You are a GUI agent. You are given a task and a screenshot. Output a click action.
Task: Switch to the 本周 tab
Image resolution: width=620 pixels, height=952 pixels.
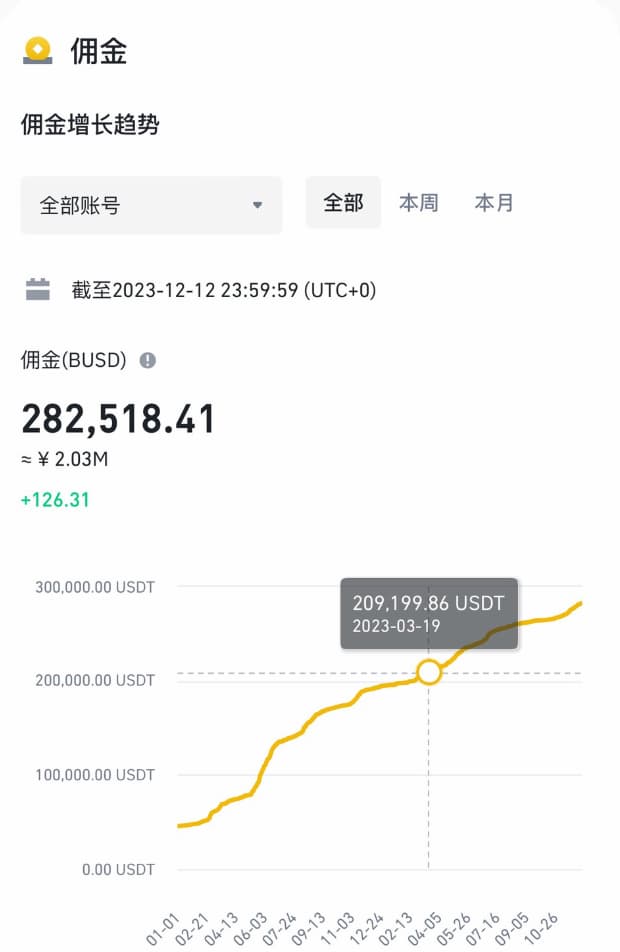[x=418, y=203]
